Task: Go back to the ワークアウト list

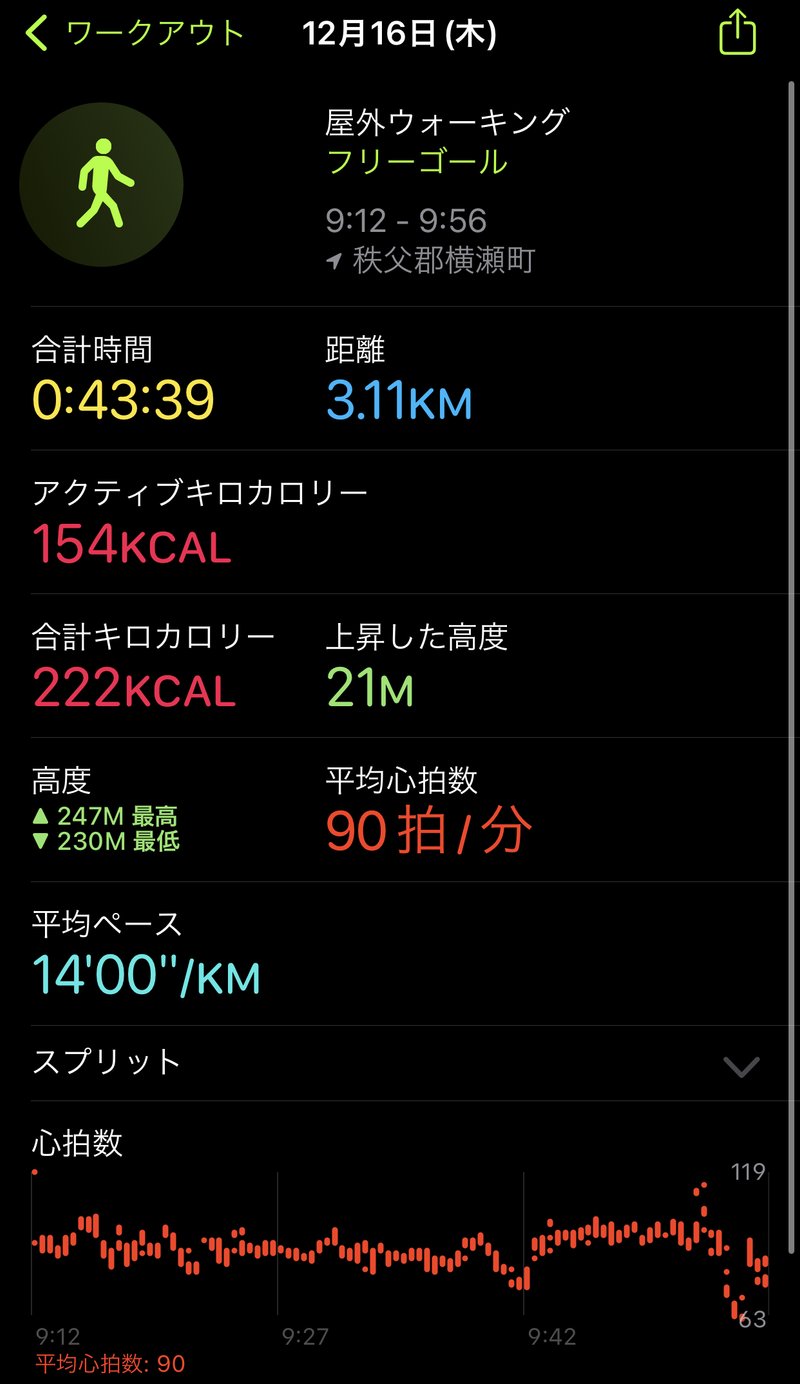Action: (x=135, y=34)
